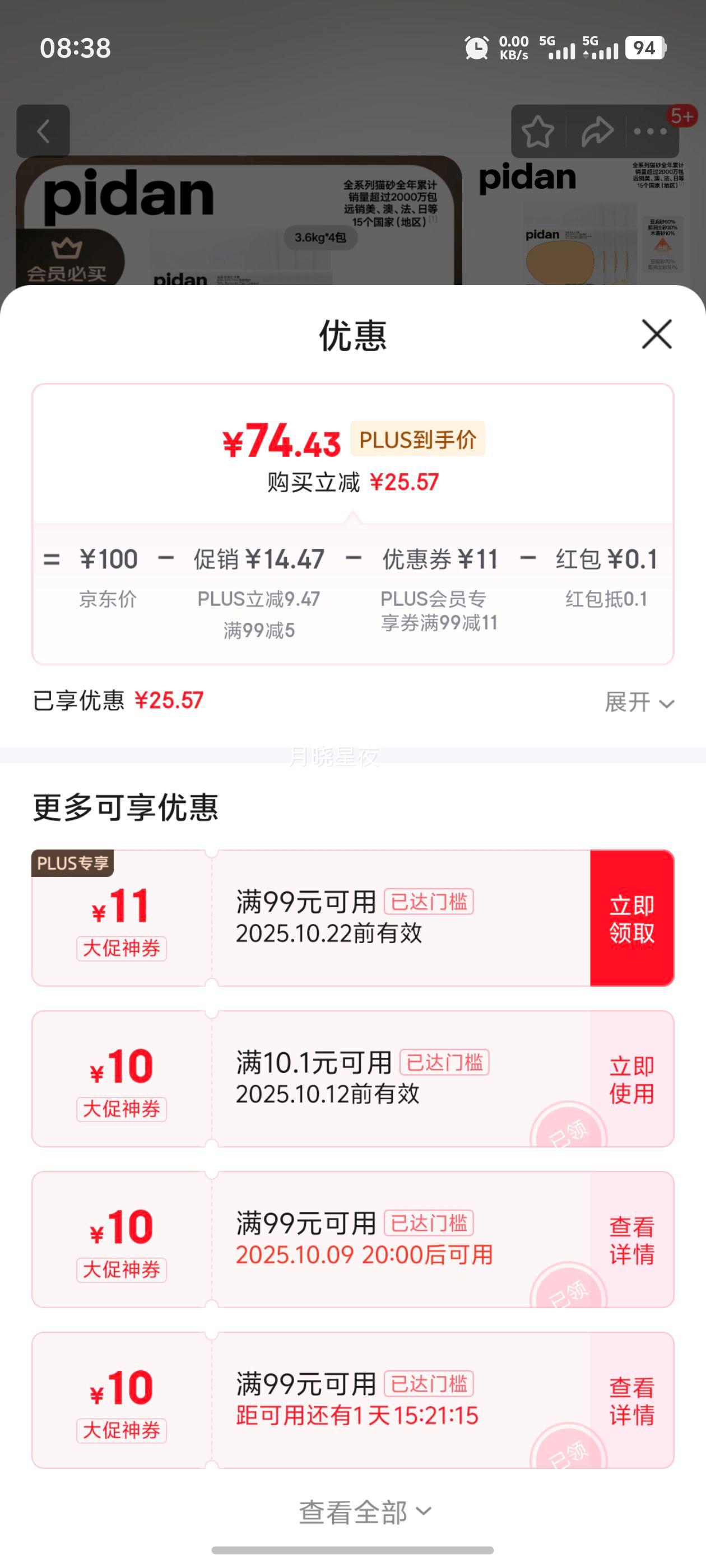
Task: Close the 优惠 discount sheet
Action: pos(657,334)
